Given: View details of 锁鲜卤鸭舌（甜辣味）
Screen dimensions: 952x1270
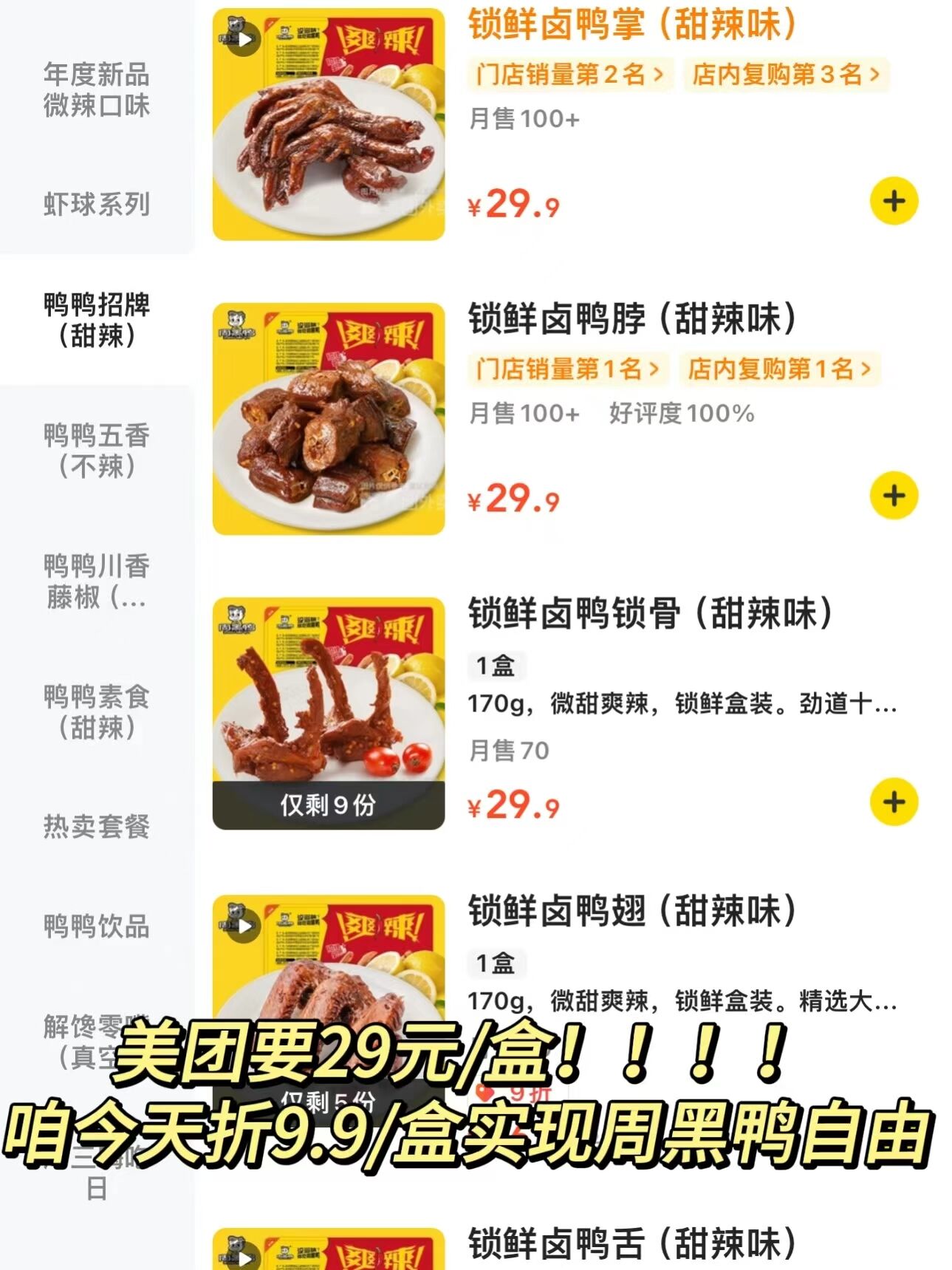Looking at the screenshot, I should coord(631,1243).
